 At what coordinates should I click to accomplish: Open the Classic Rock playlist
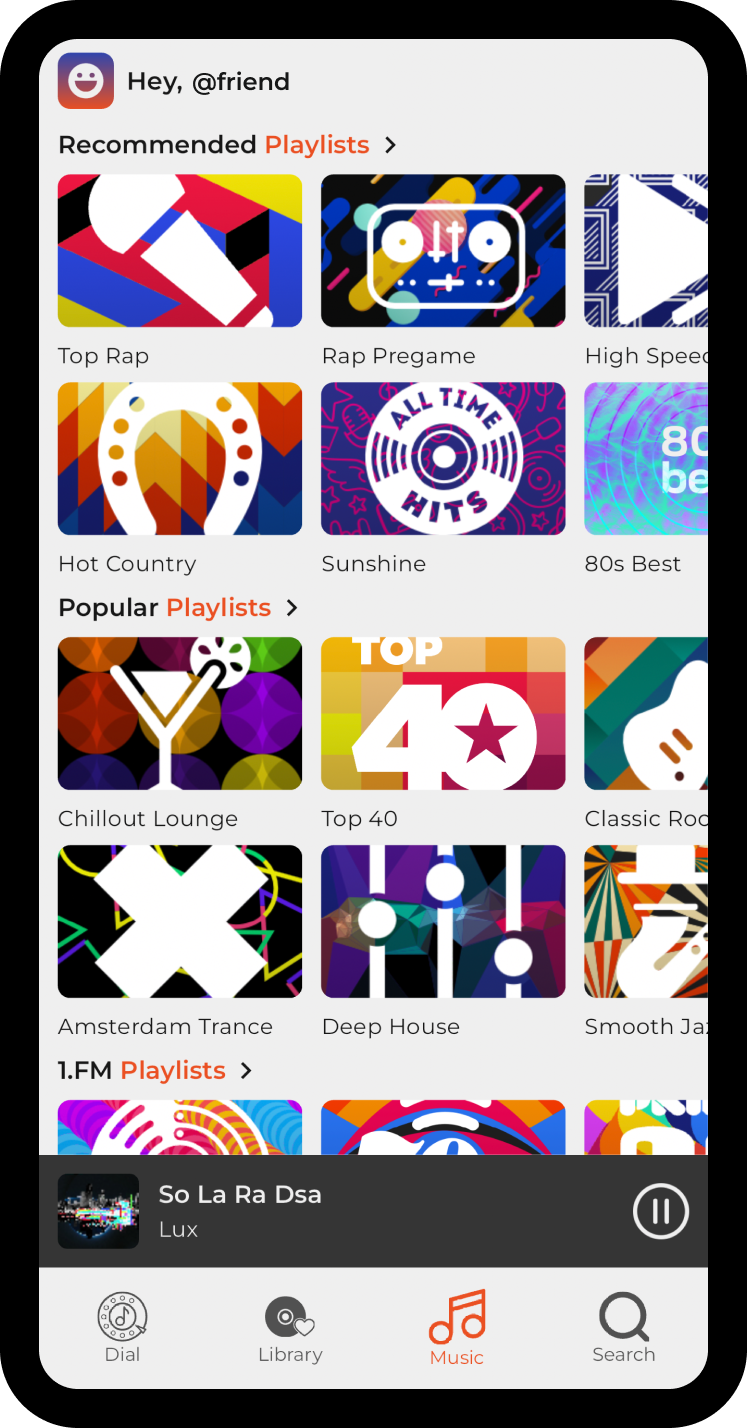646,714
